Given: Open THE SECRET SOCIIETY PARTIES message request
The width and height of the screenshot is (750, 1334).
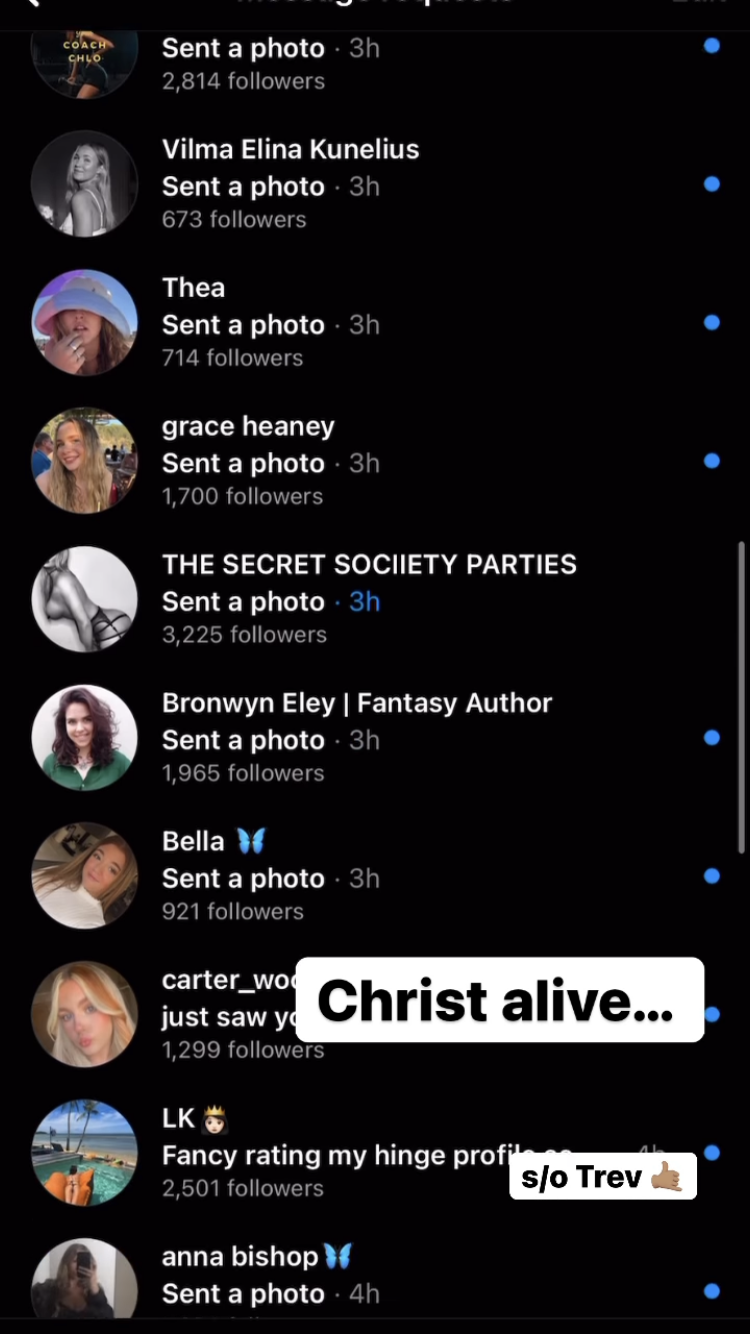Looking at the screenshot, I should (x=375, y=599).
